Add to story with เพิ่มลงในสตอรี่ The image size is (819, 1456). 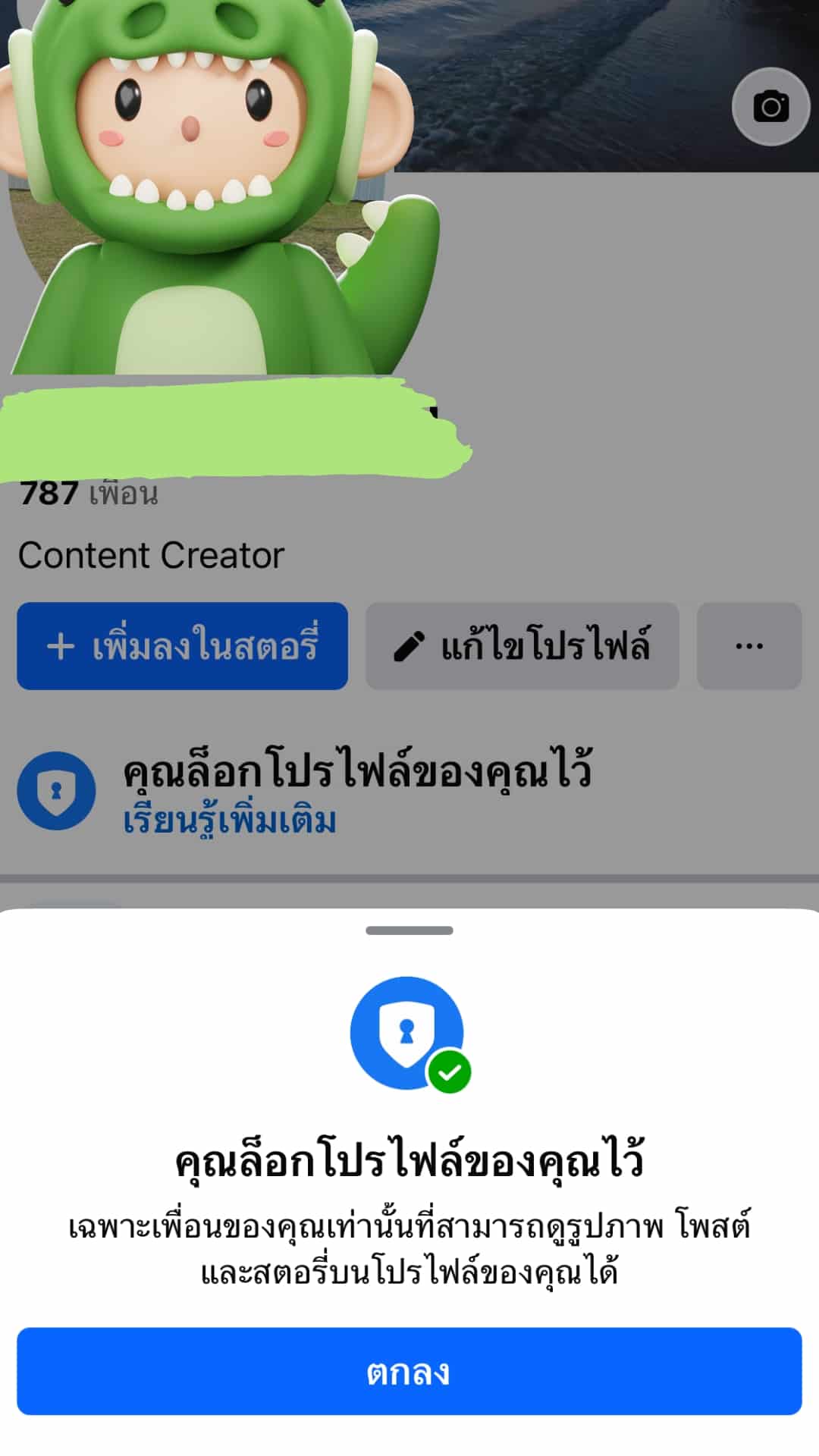pos(182,646)
